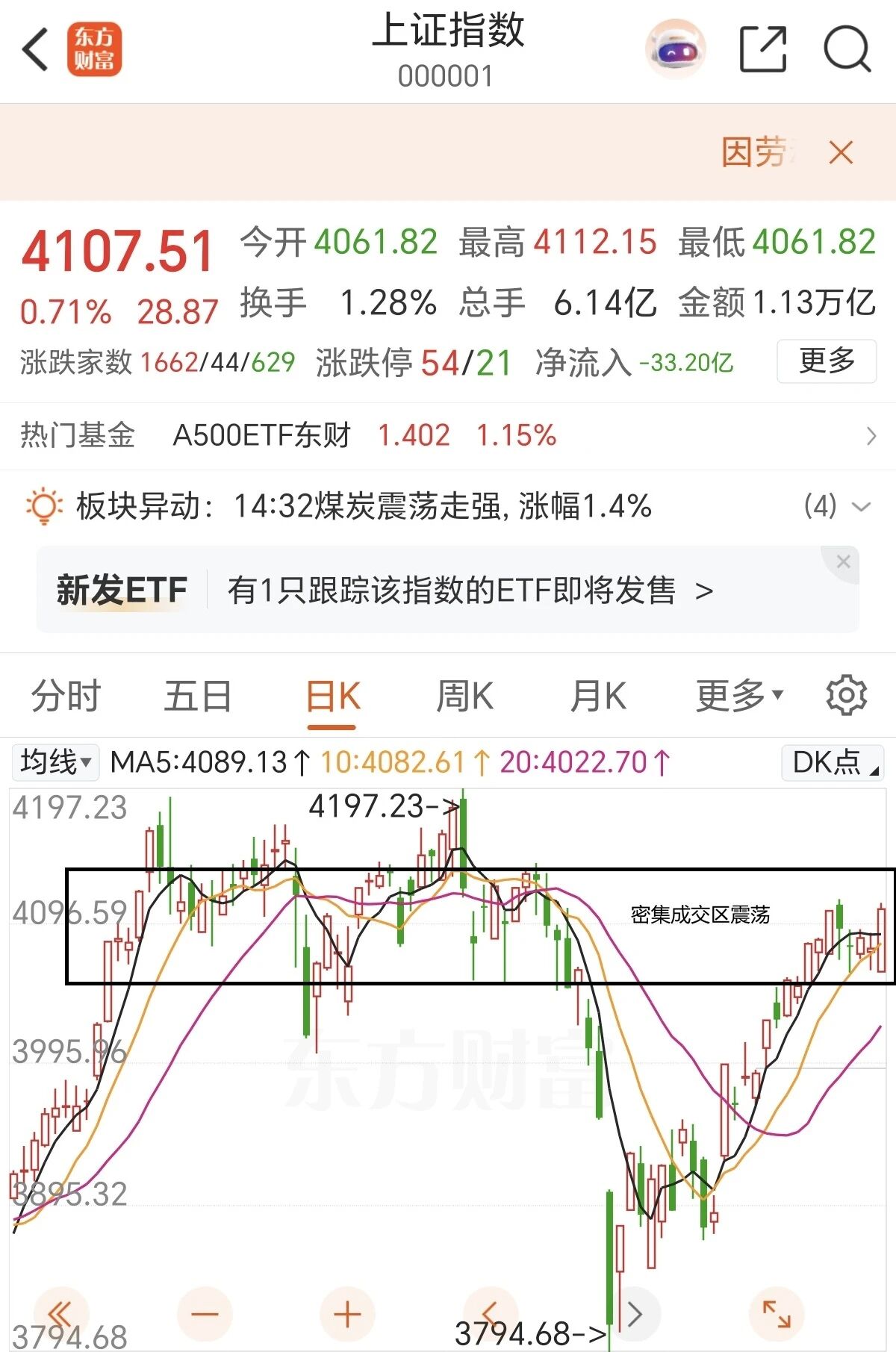Image resolution: width=896 pixels, height=1352 pixels.
Task: Open chart settings gear
Action: pyautogui.click(x=847, y=696)
